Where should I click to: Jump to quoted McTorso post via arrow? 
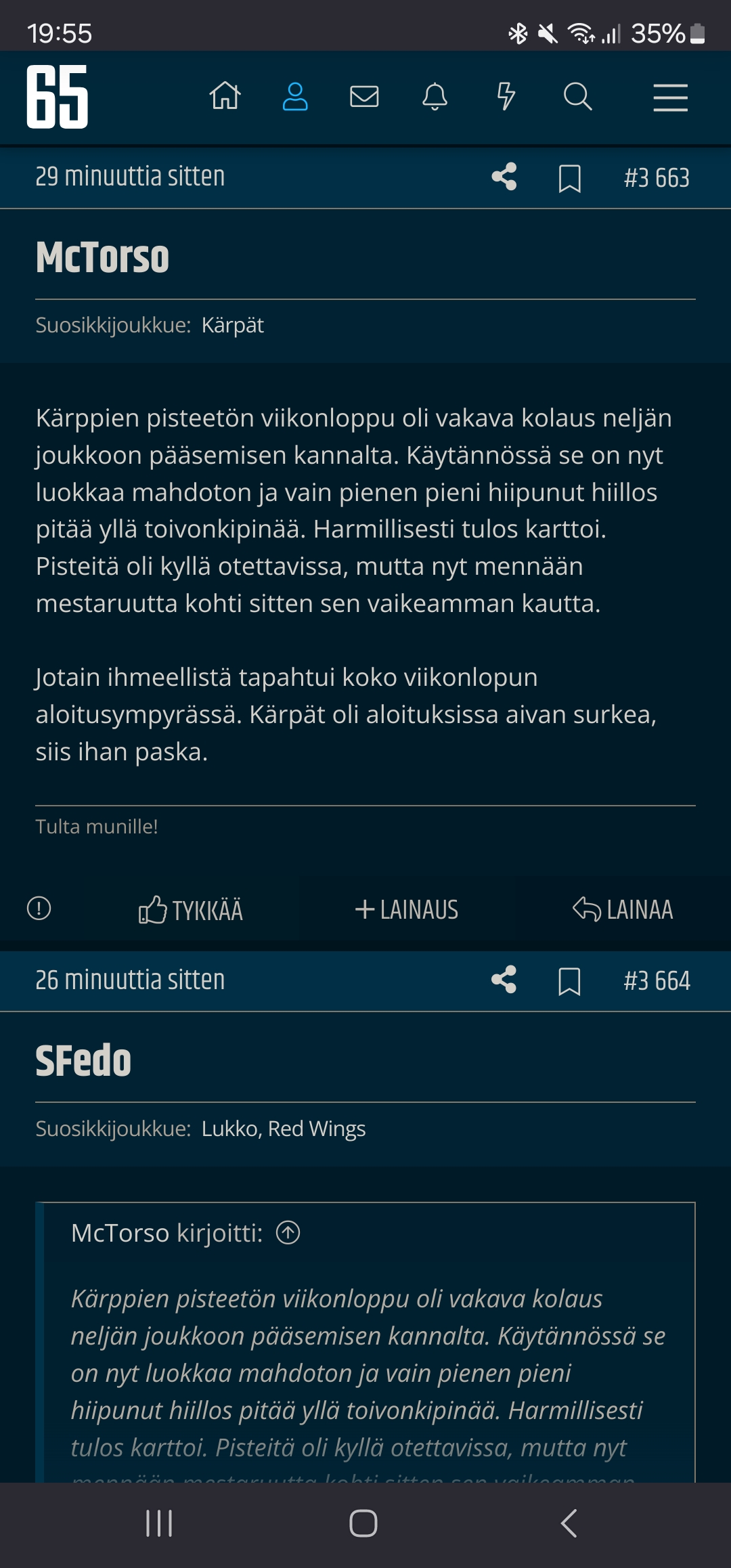click(x=288, y=1233)
